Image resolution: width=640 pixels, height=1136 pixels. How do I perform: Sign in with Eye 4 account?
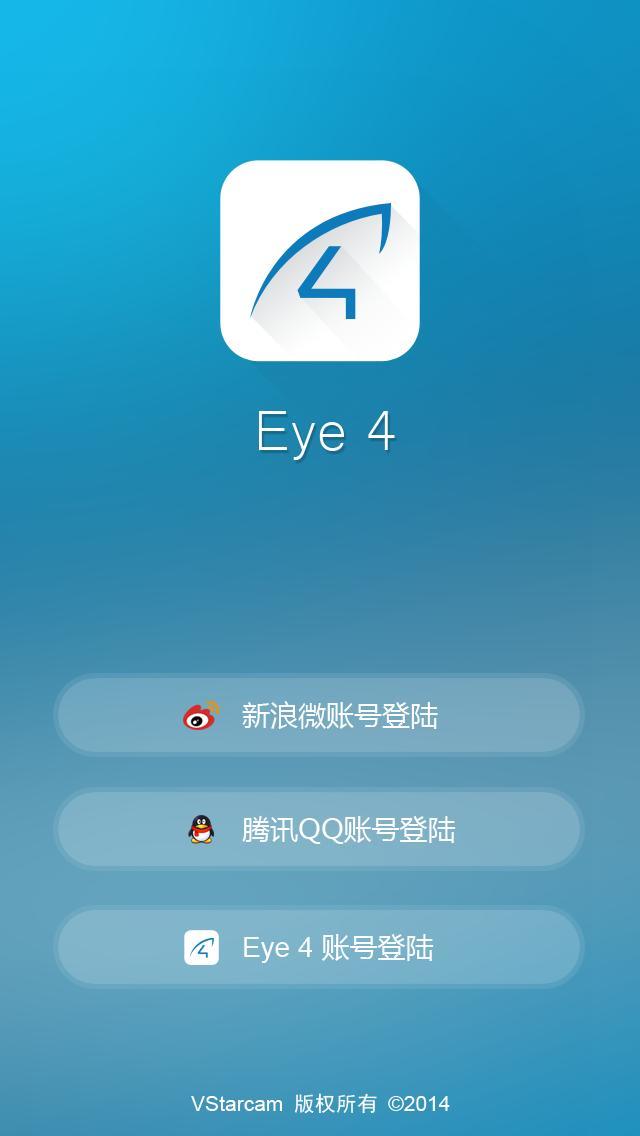tap(319, 947)
